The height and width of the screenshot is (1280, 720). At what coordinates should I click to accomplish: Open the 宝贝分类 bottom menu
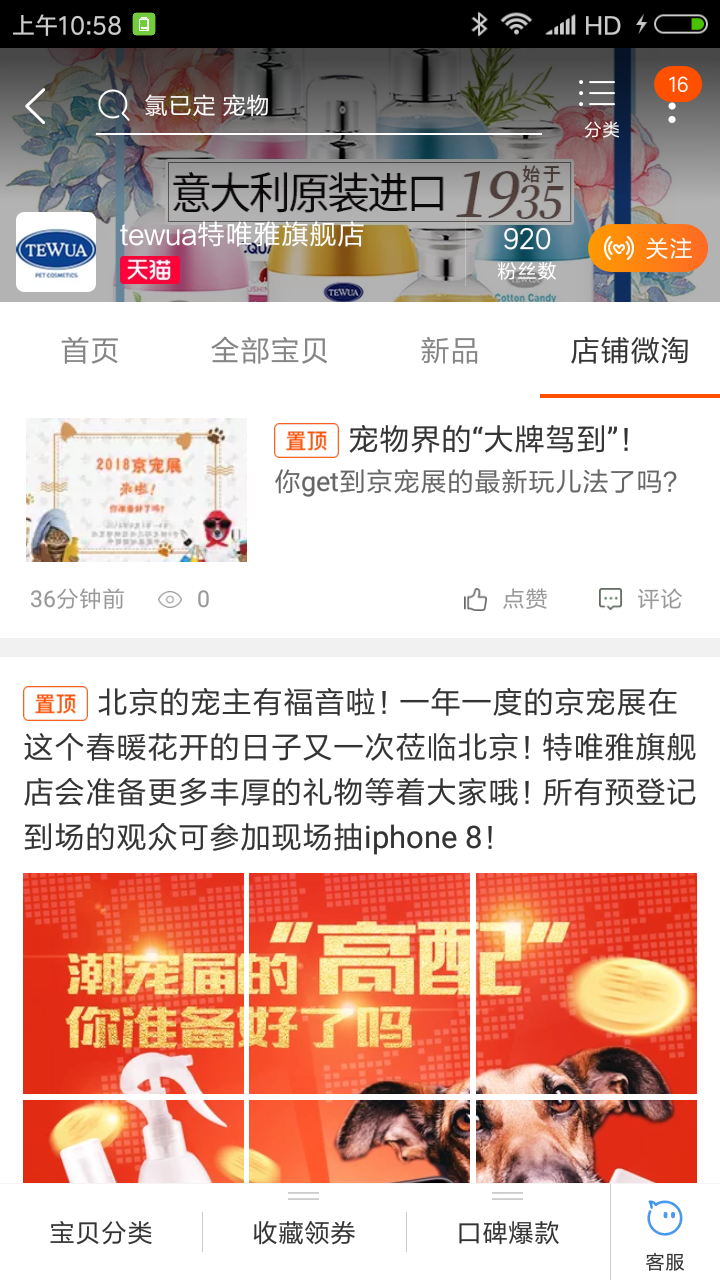101,1233
